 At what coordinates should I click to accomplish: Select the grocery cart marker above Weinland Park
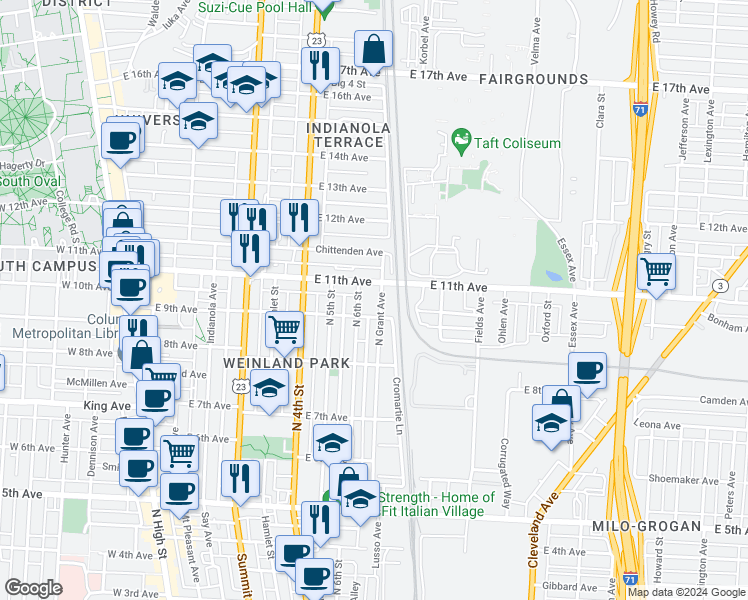point(285,332)
